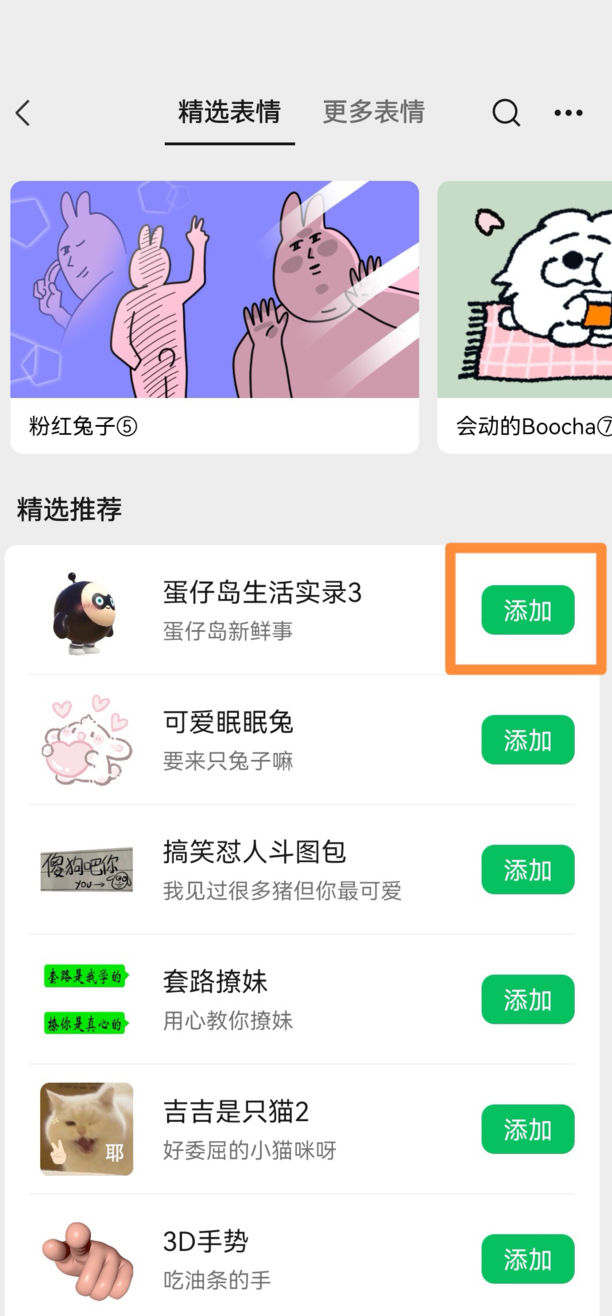Open the 会动的Boocha banner card

pos(525,315)
